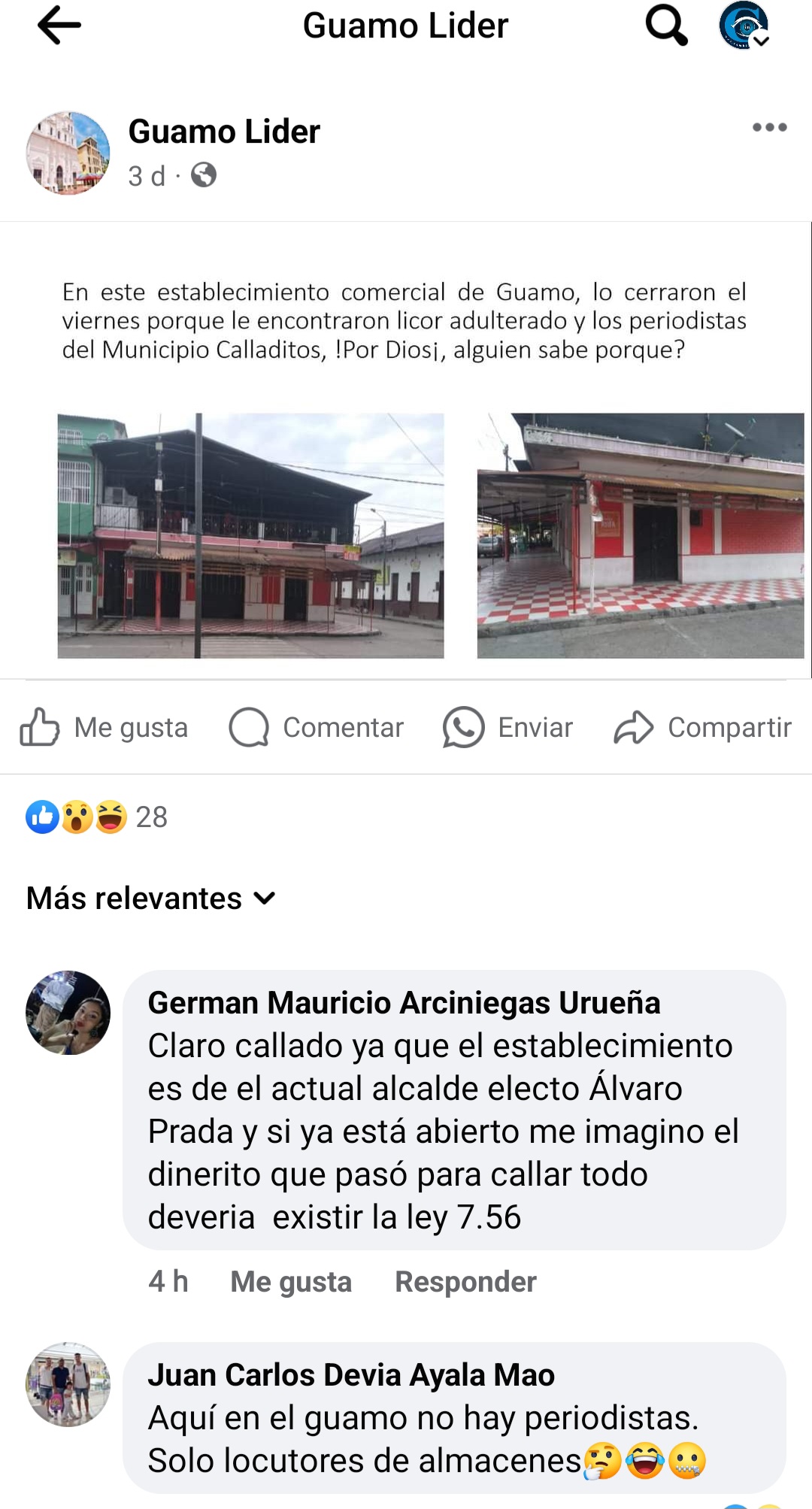Tap Comentar to write a comment
The width and height of the screenshot is (812, 1509).
pos(317,727)
